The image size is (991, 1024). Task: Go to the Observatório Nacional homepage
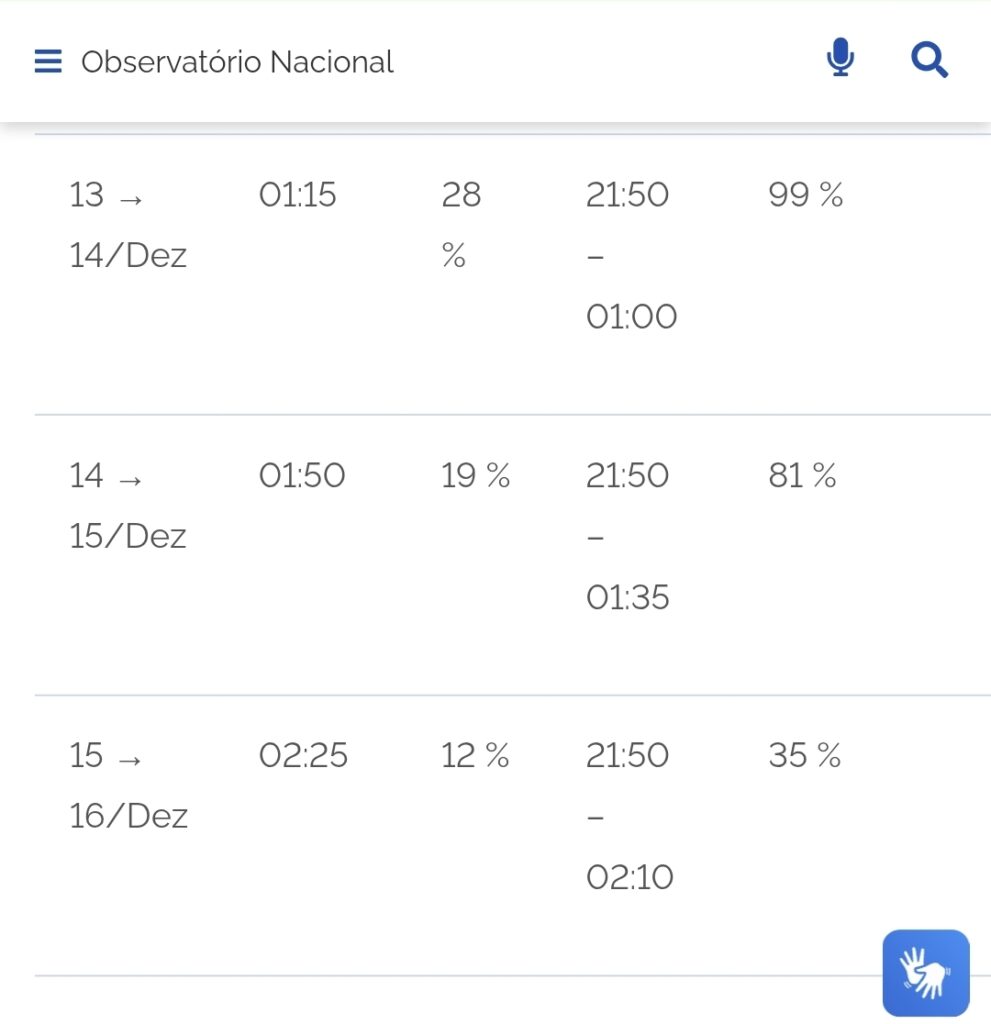pos(237,62)
